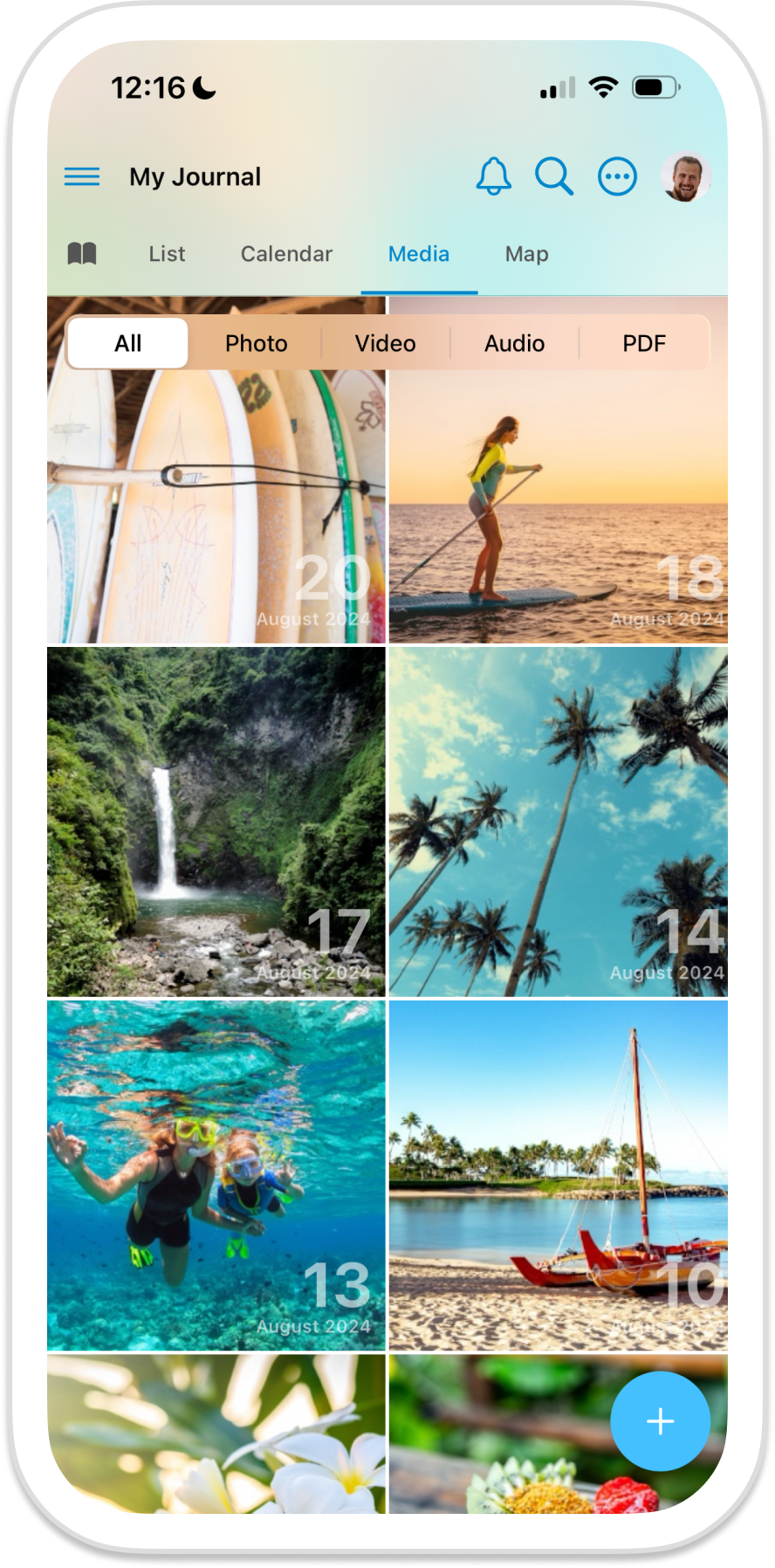Open the notifications bell
The image size is (775, 1568).
click(493, 176)
